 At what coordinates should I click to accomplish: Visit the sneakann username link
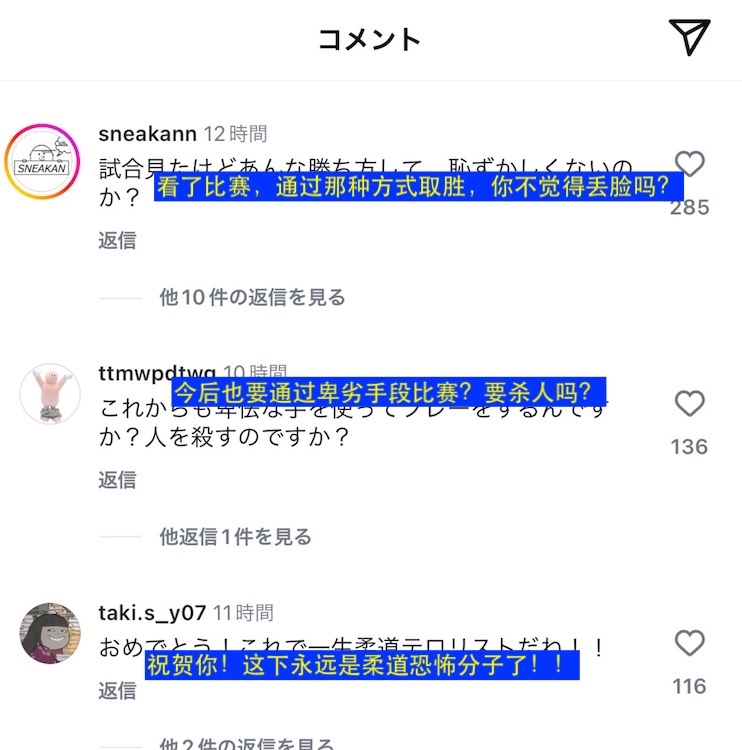point(147,134)
